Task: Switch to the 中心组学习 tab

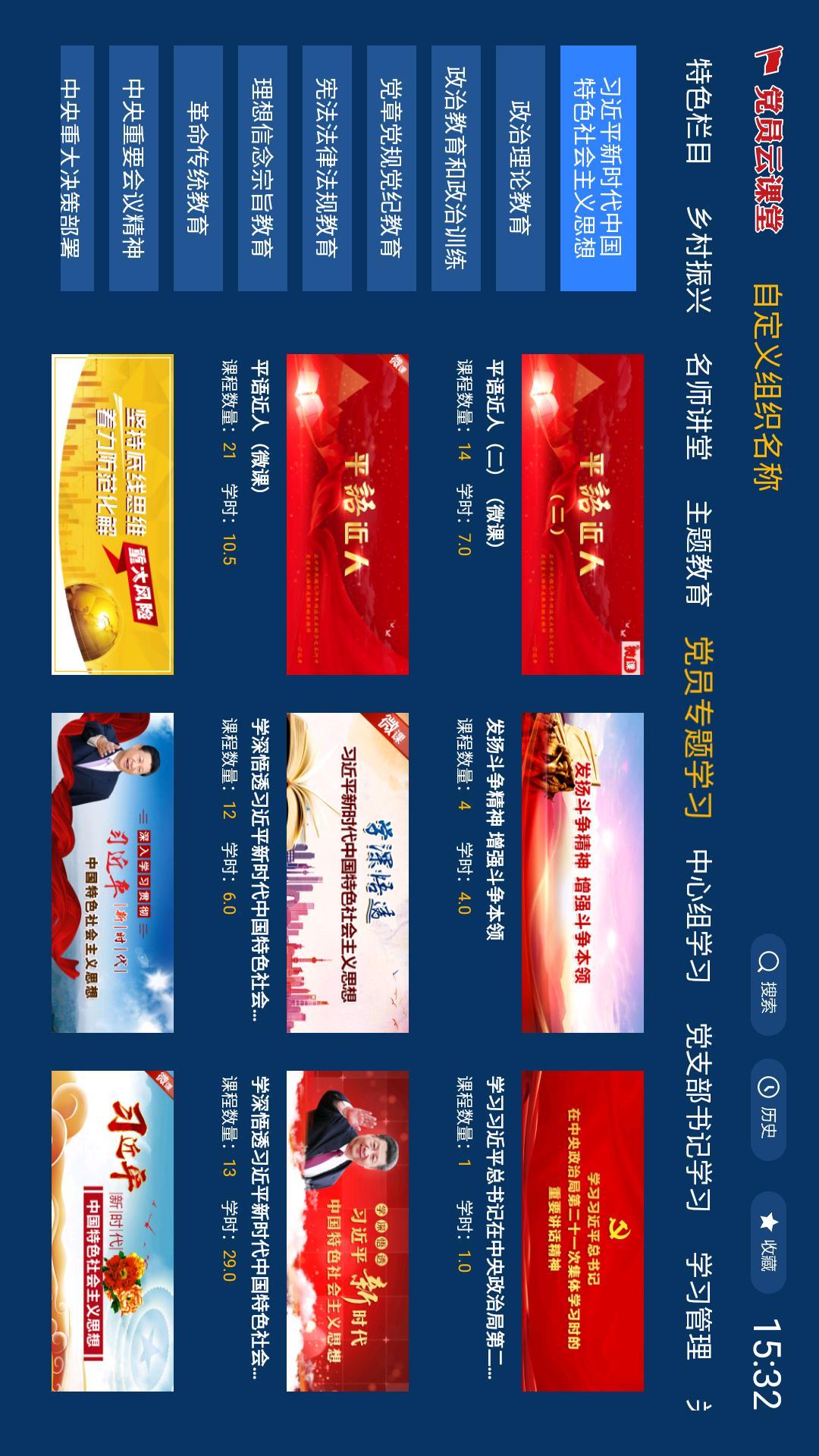Action: 698,915
